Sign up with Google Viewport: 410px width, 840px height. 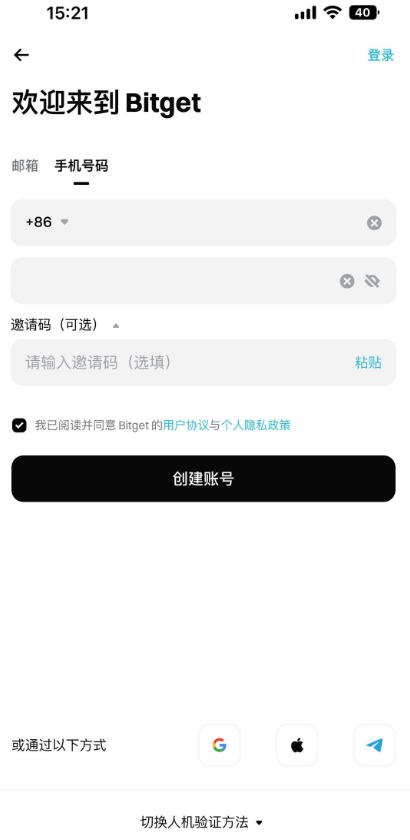tap(219, 745)
